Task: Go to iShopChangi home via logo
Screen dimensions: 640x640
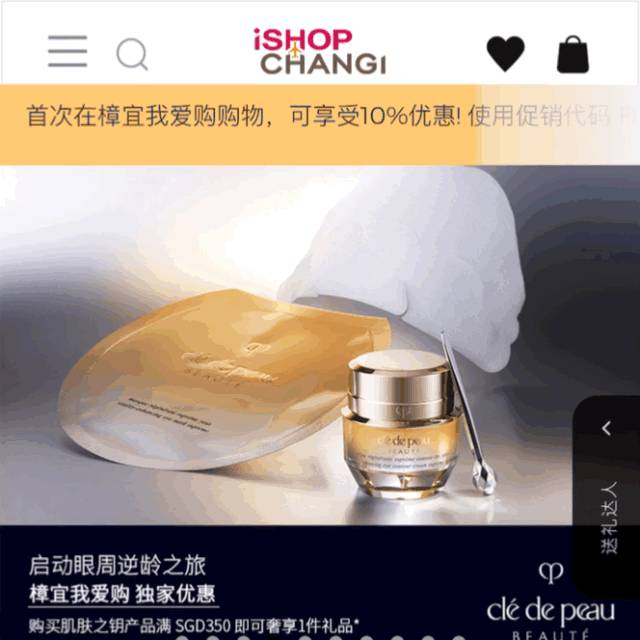Action: (319, 52)
